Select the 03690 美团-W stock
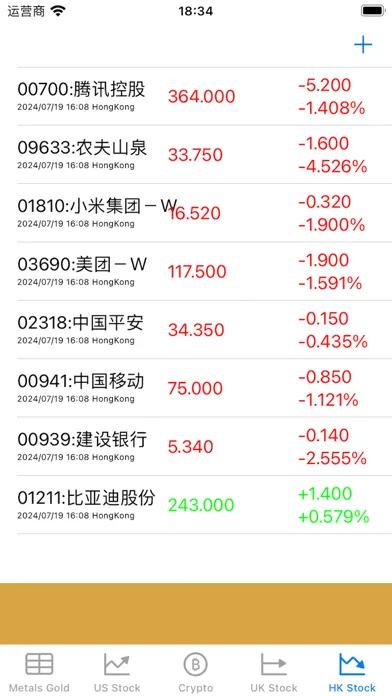 [196, 272]
